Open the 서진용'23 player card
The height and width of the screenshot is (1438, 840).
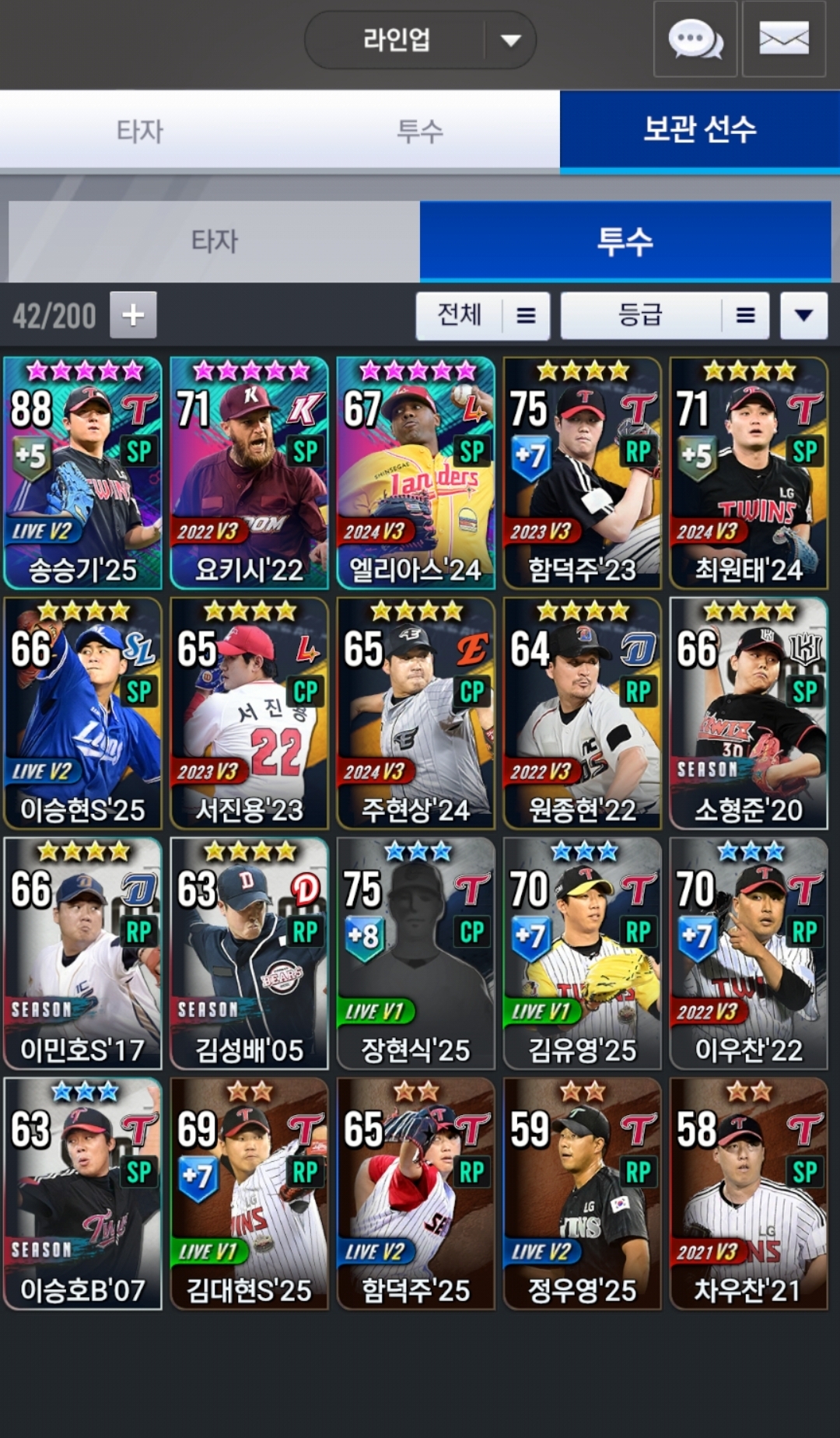tap(249, 713)
